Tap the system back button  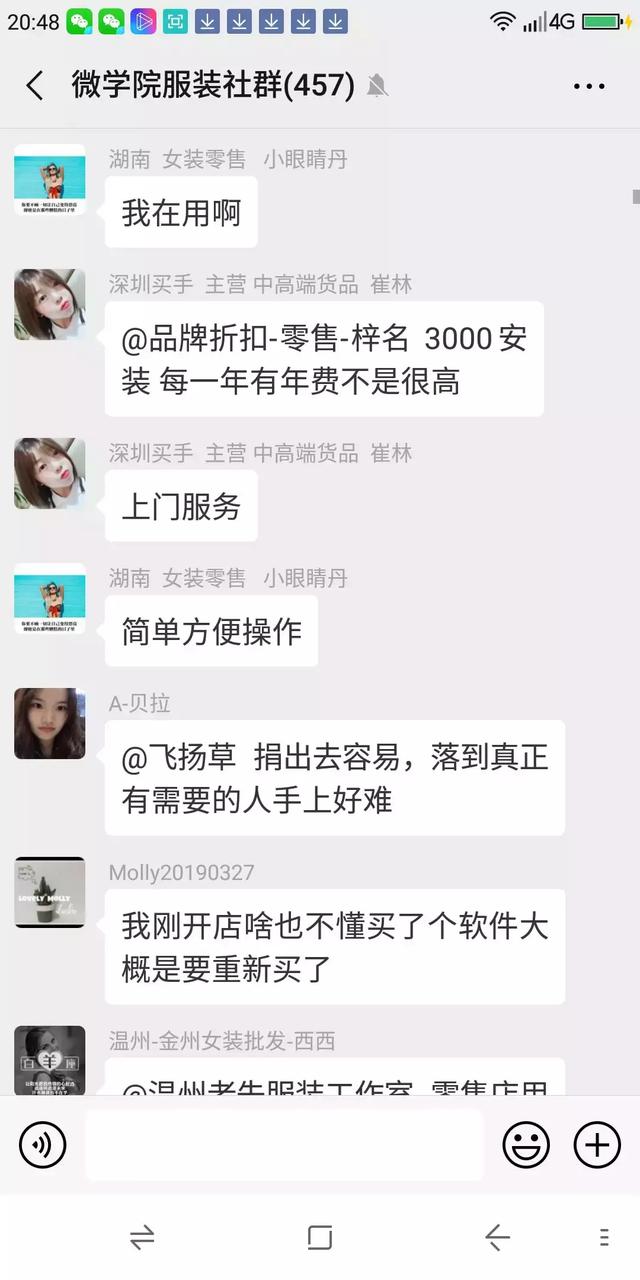497,1238
